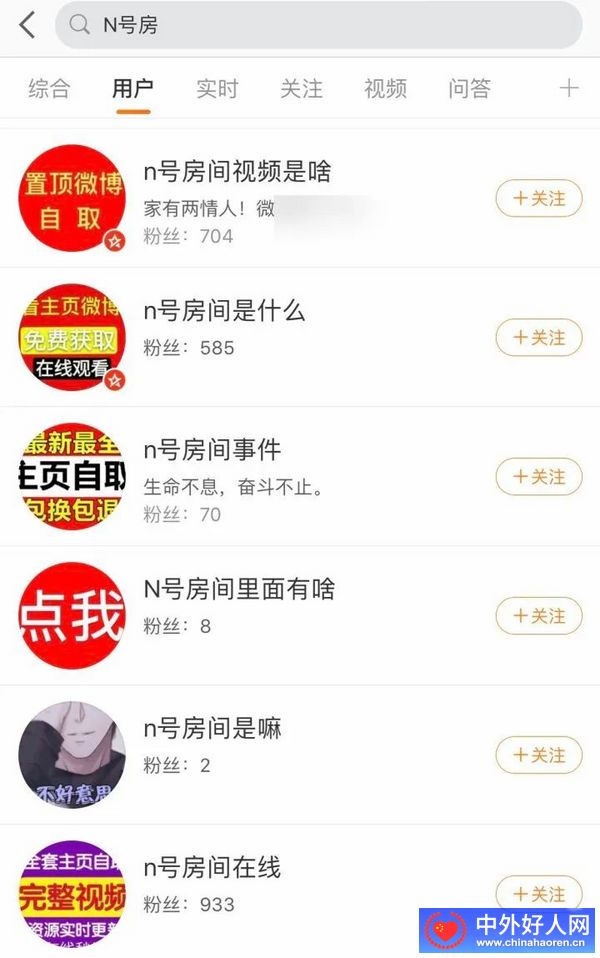Open the profile of n号房间视频是啥
Viewport: 600px width, 958px height.
237,173
